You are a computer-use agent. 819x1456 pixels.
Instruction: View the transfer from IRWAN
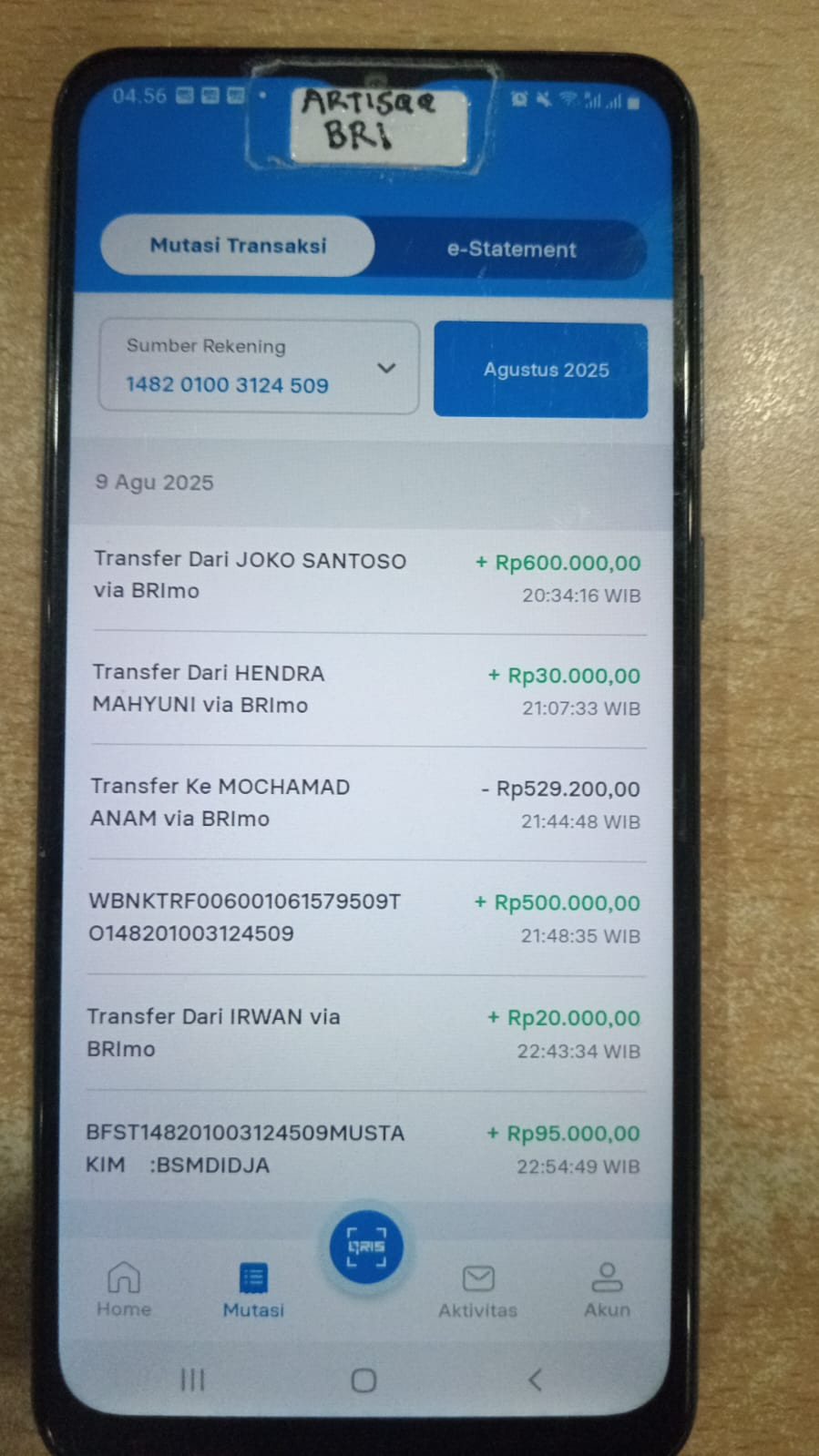(x=363, y=1033)
